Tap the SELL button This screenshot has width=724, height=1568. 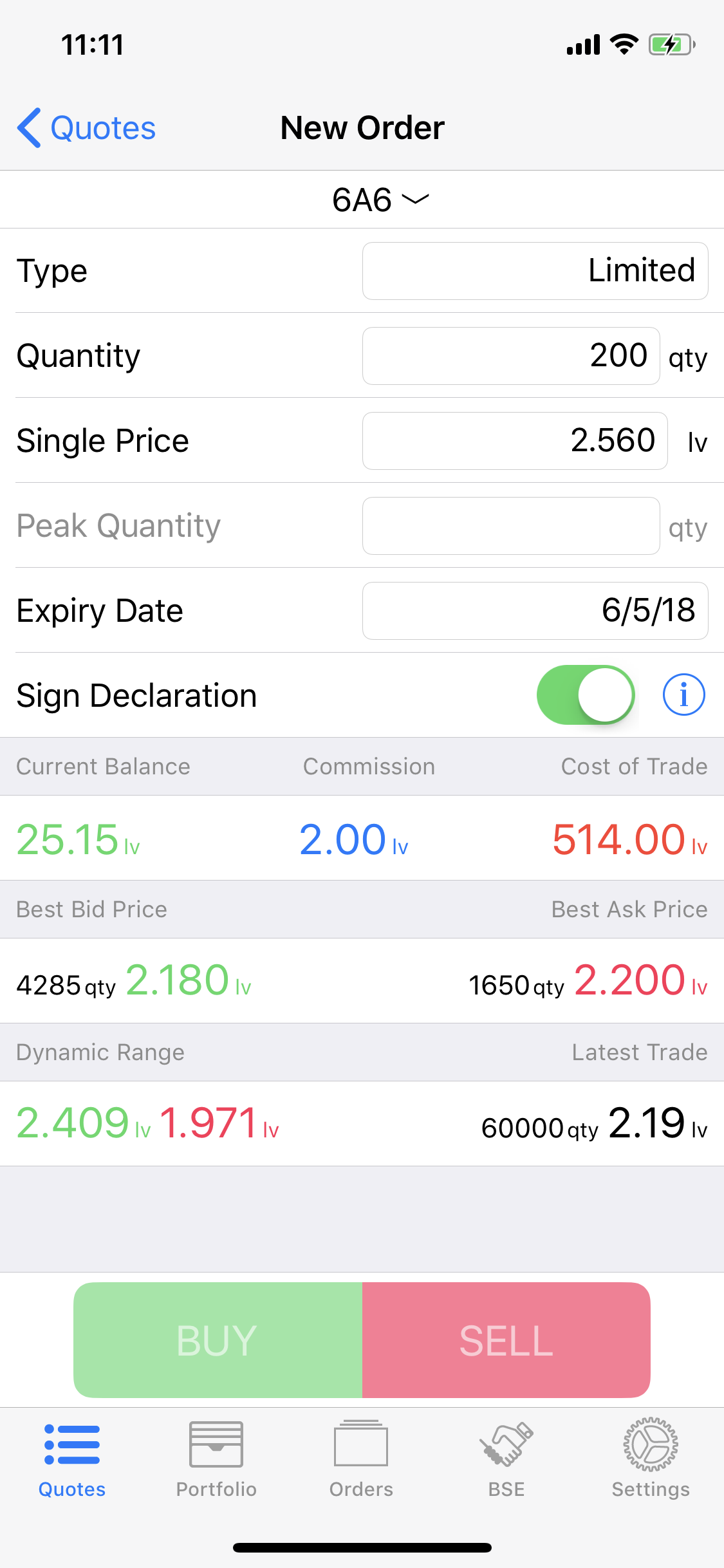click(x=506, y=1340)
